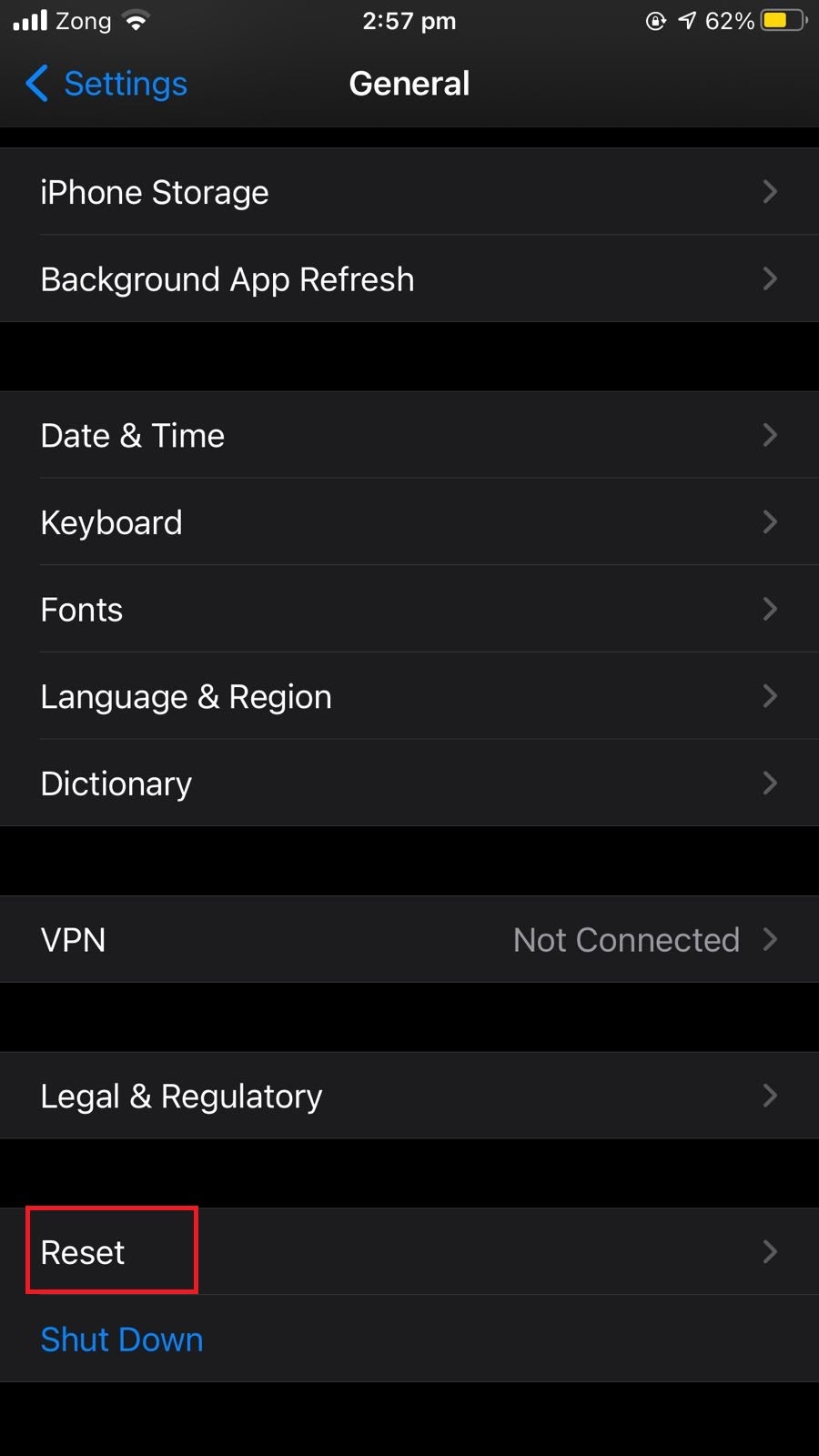The height and width of the screenshot is (1456, 819).
Task: Open the Reset options
Action: pos(409,1252)
